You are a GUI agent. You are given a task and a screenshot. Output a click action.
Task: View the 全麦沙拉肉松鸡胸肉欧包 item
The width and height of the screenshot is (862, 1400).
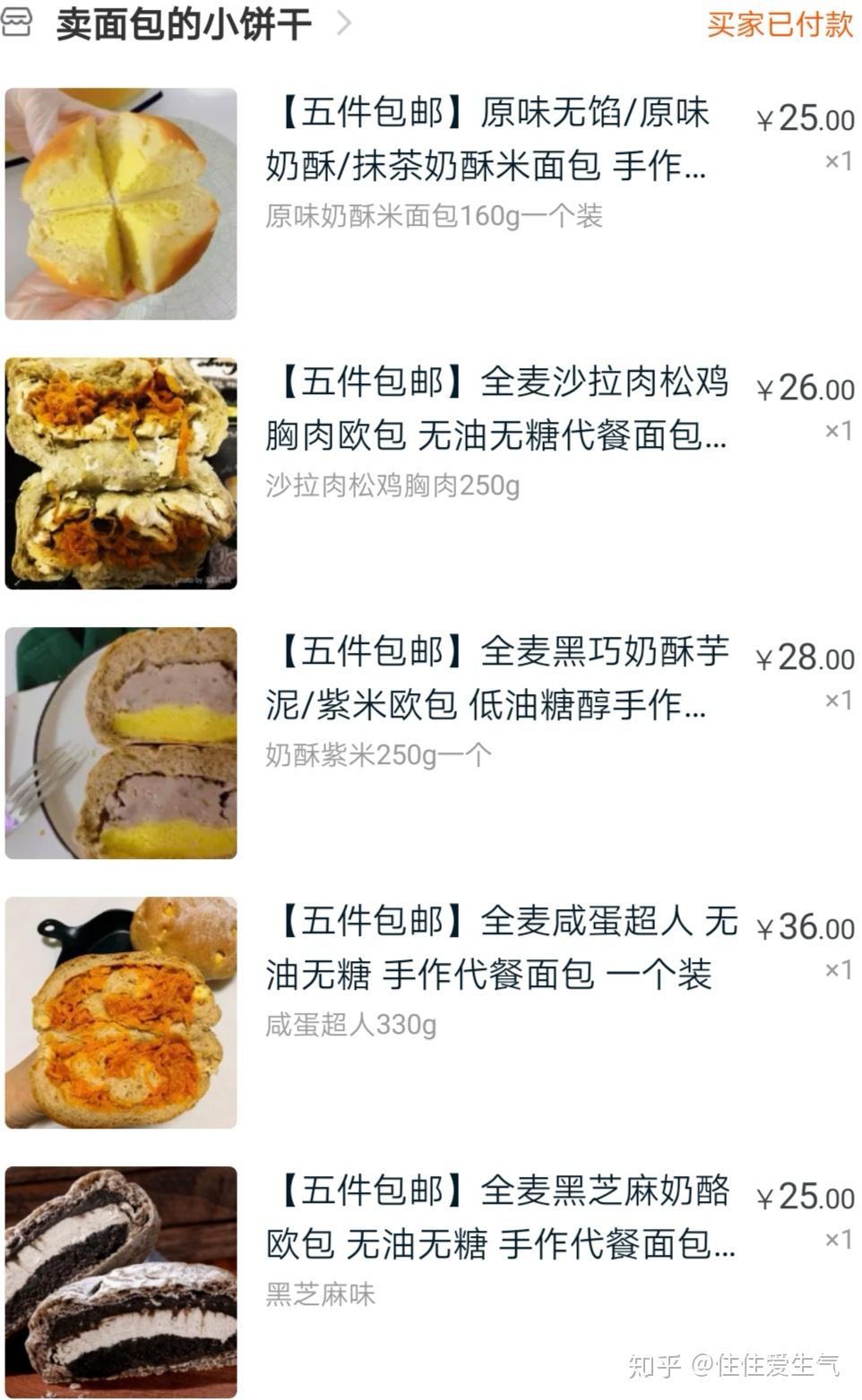pos(496,409)
